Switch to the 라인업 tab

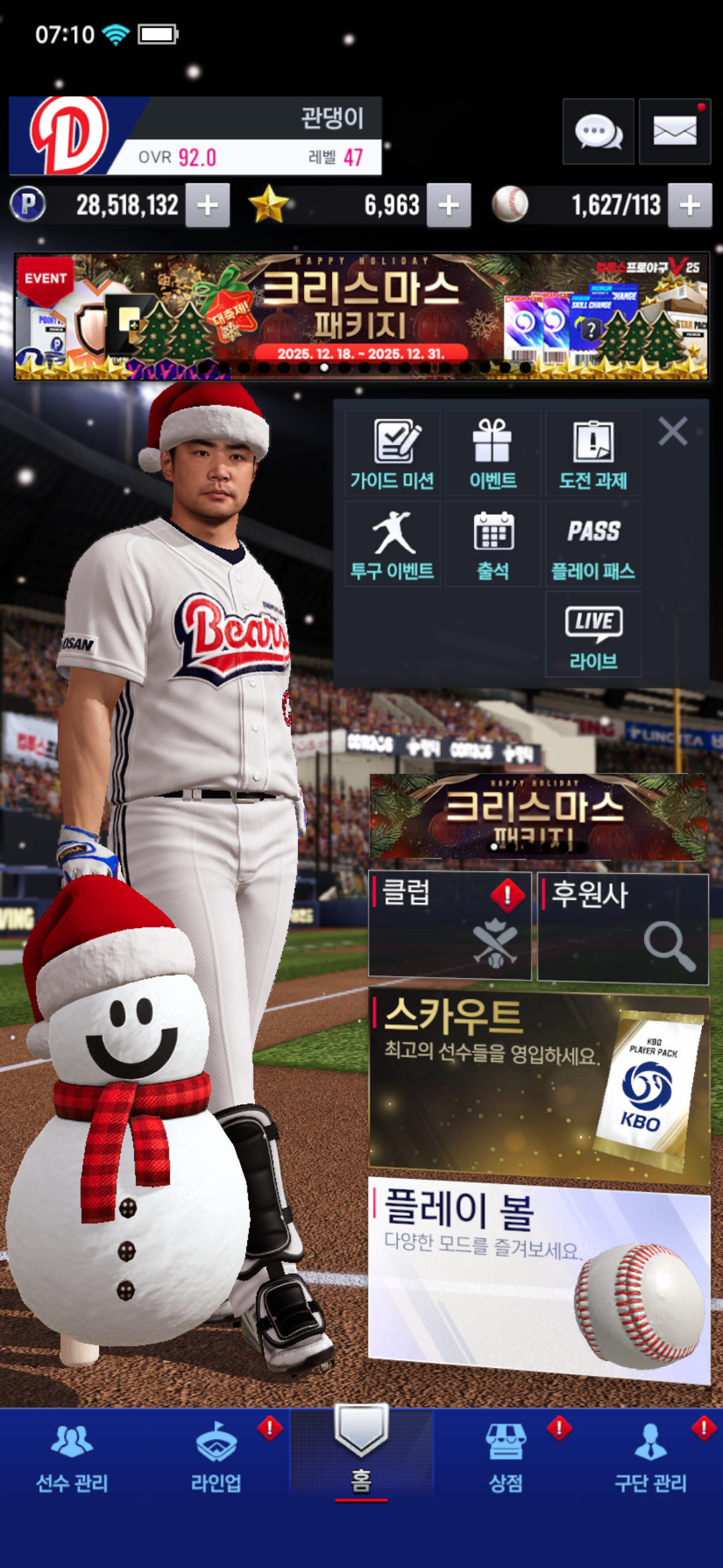pyautogui.click(x=216, y=1458)
